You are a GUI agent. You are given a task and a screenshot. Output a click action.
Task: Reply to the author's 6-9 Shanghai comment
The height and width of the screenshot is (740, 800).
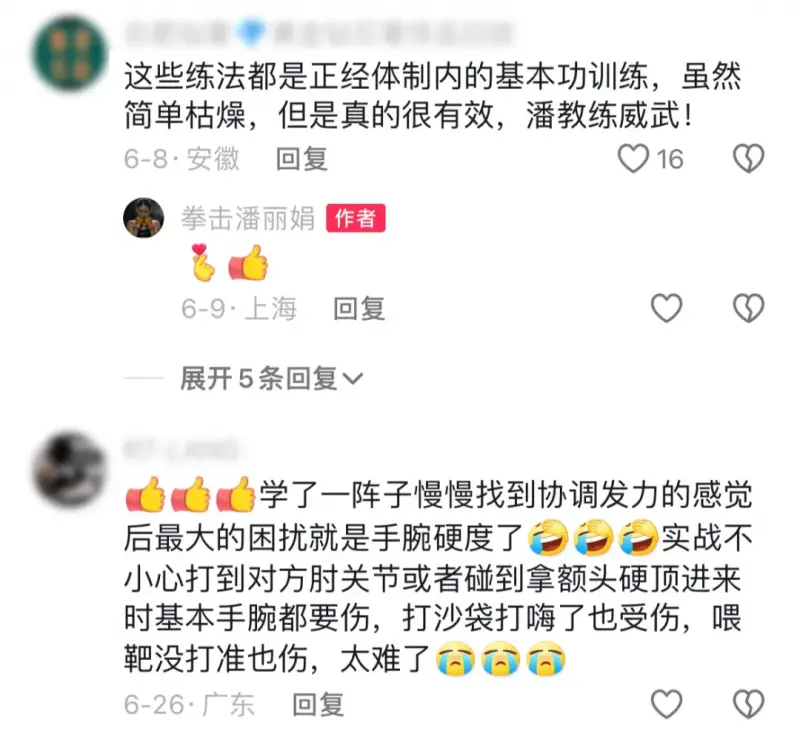359,309
